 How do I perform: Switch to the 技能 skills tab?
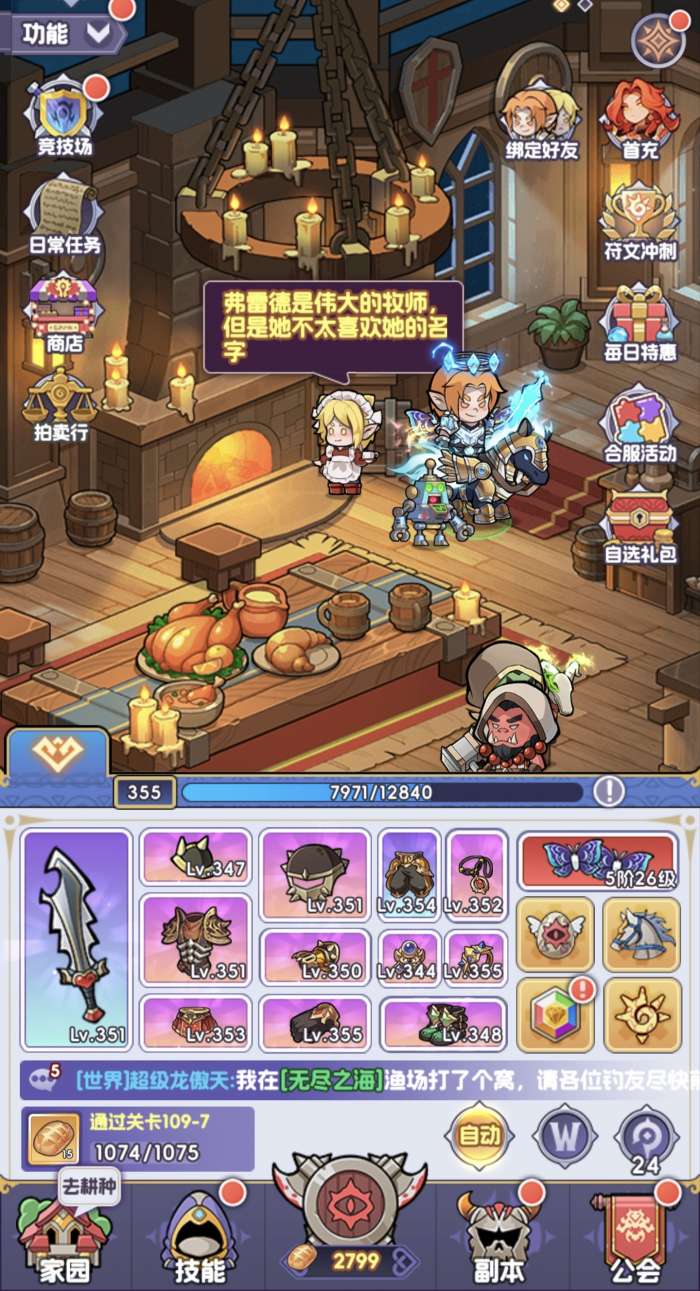200,1238
